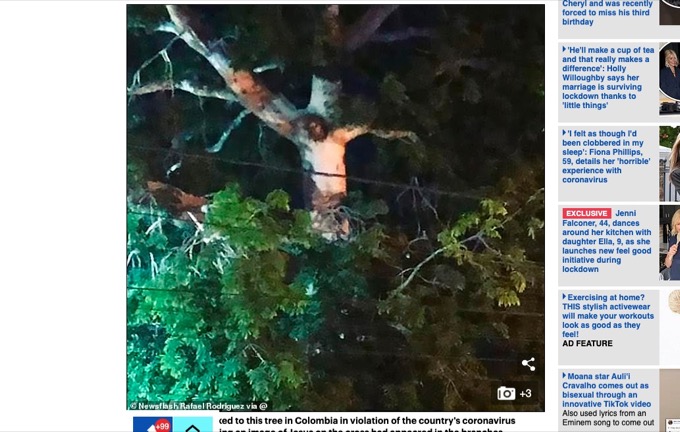This screenshot has width=680, height=432.
Task: Open the +3 photo gallery
Action: (x=516, y=393)
